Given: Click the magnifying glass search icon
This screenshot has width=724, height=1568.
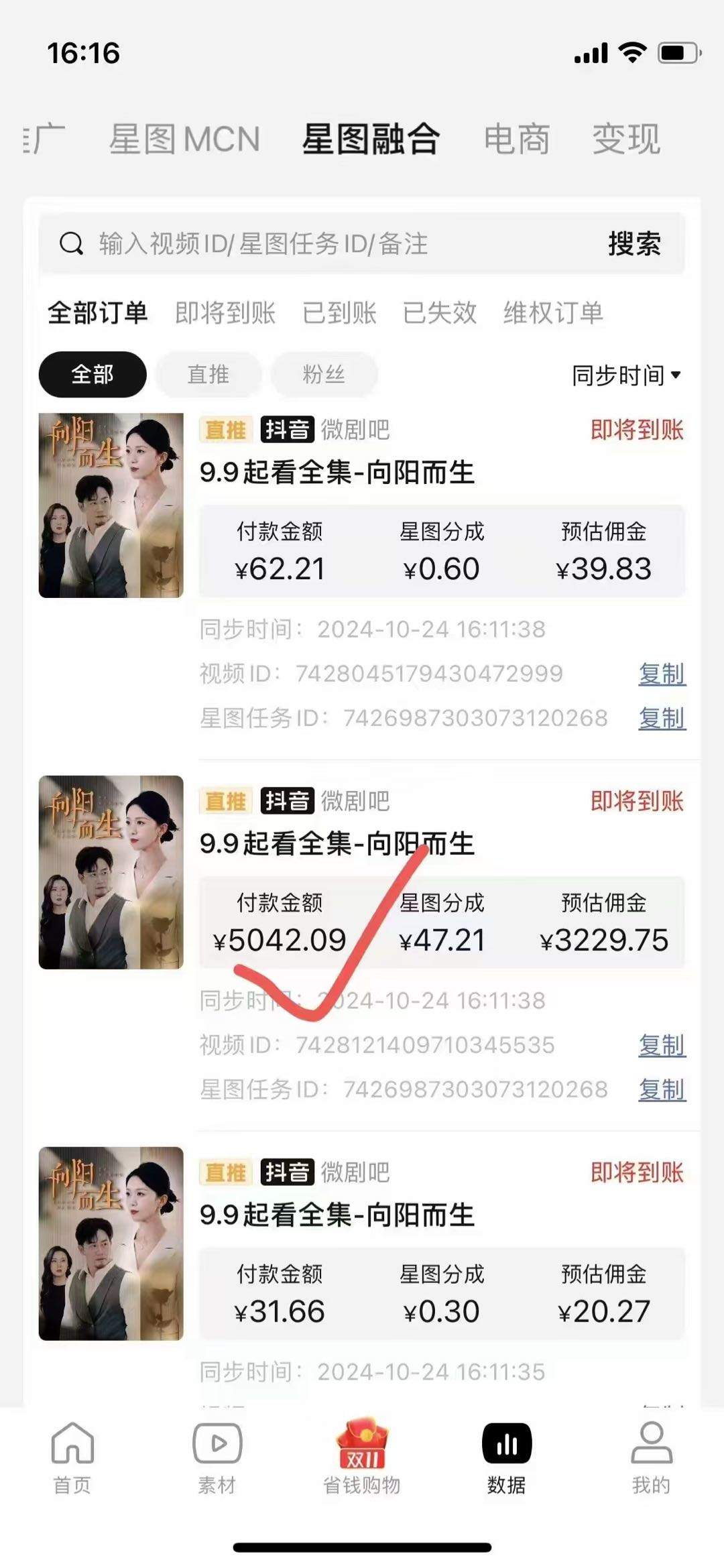Looking at the screenshot, I should point(70,243).
